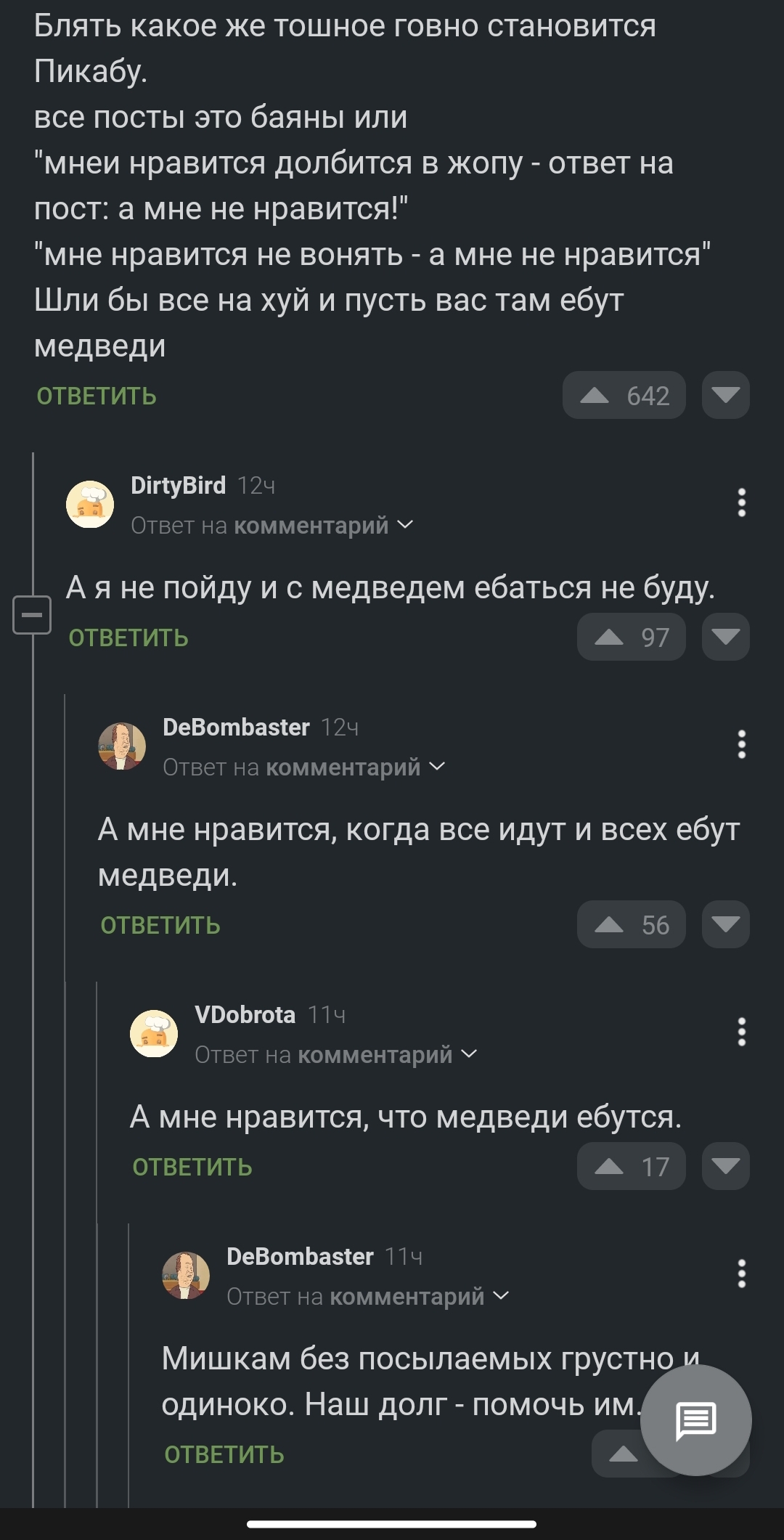The image size is (784, 1540).
Task: Reply to DeBombaster's 11ч comment about Мишкам
Action: pos(224,1454)
